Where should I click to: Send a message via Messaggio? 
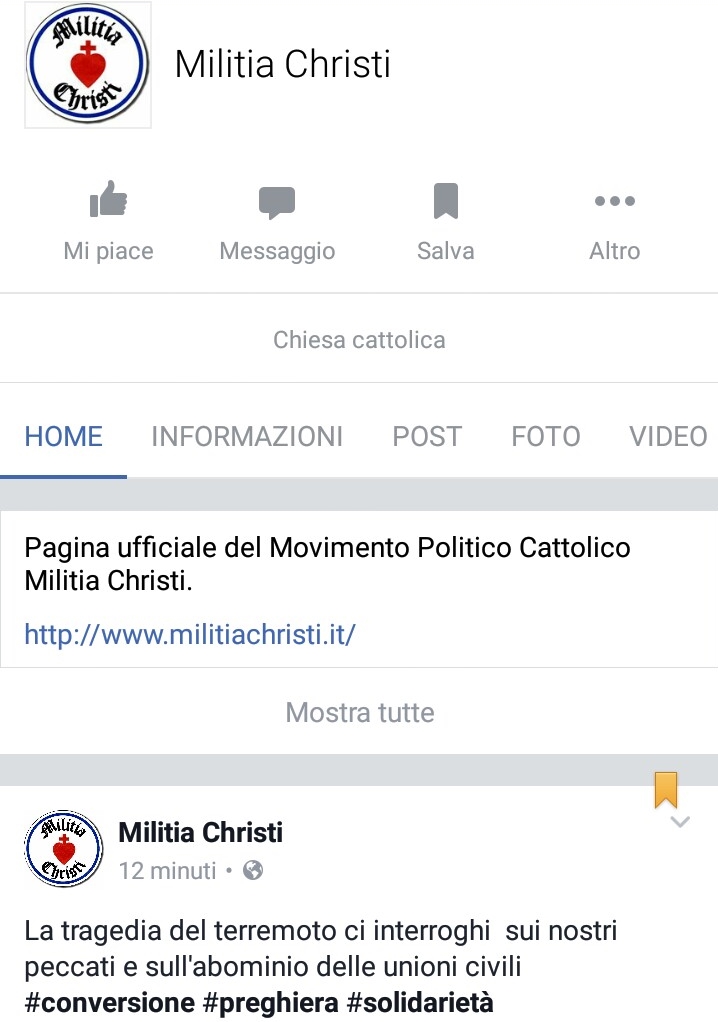point(277,222)
